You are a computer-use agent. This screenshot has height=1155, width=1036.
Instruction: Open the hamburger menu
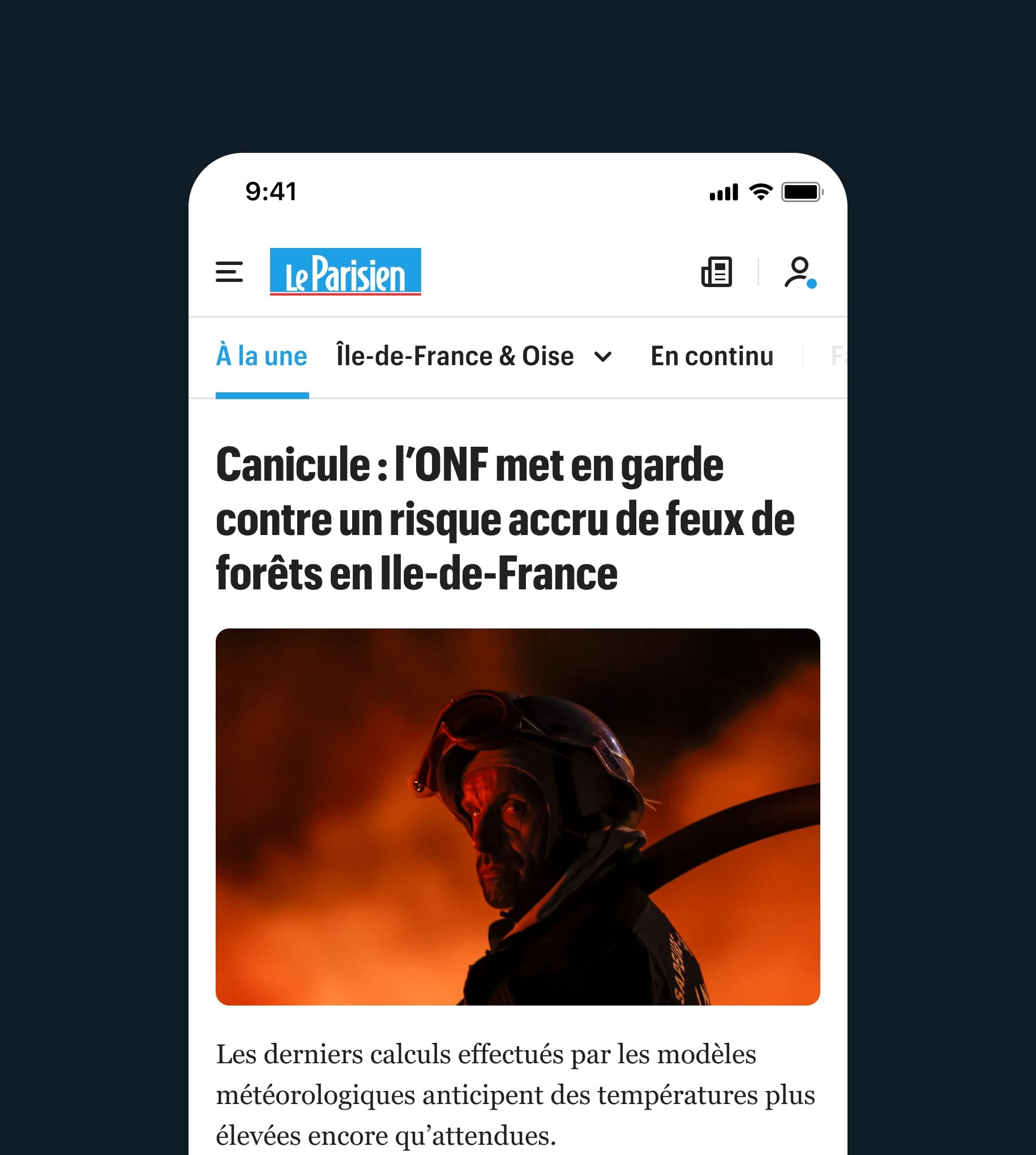point(229,272)
